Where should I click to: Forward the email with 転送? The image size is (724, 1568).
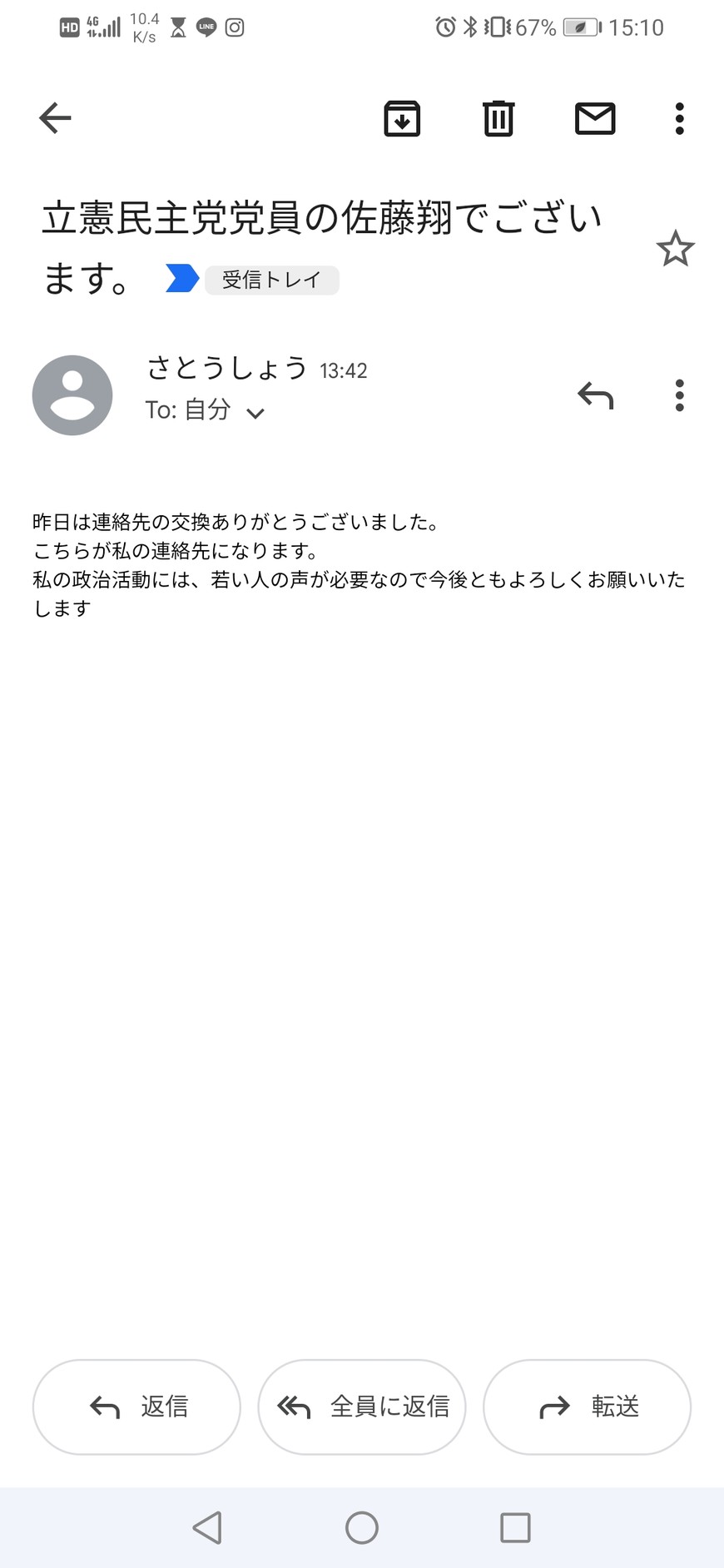pyautogui.click(x=587, y=1407)
